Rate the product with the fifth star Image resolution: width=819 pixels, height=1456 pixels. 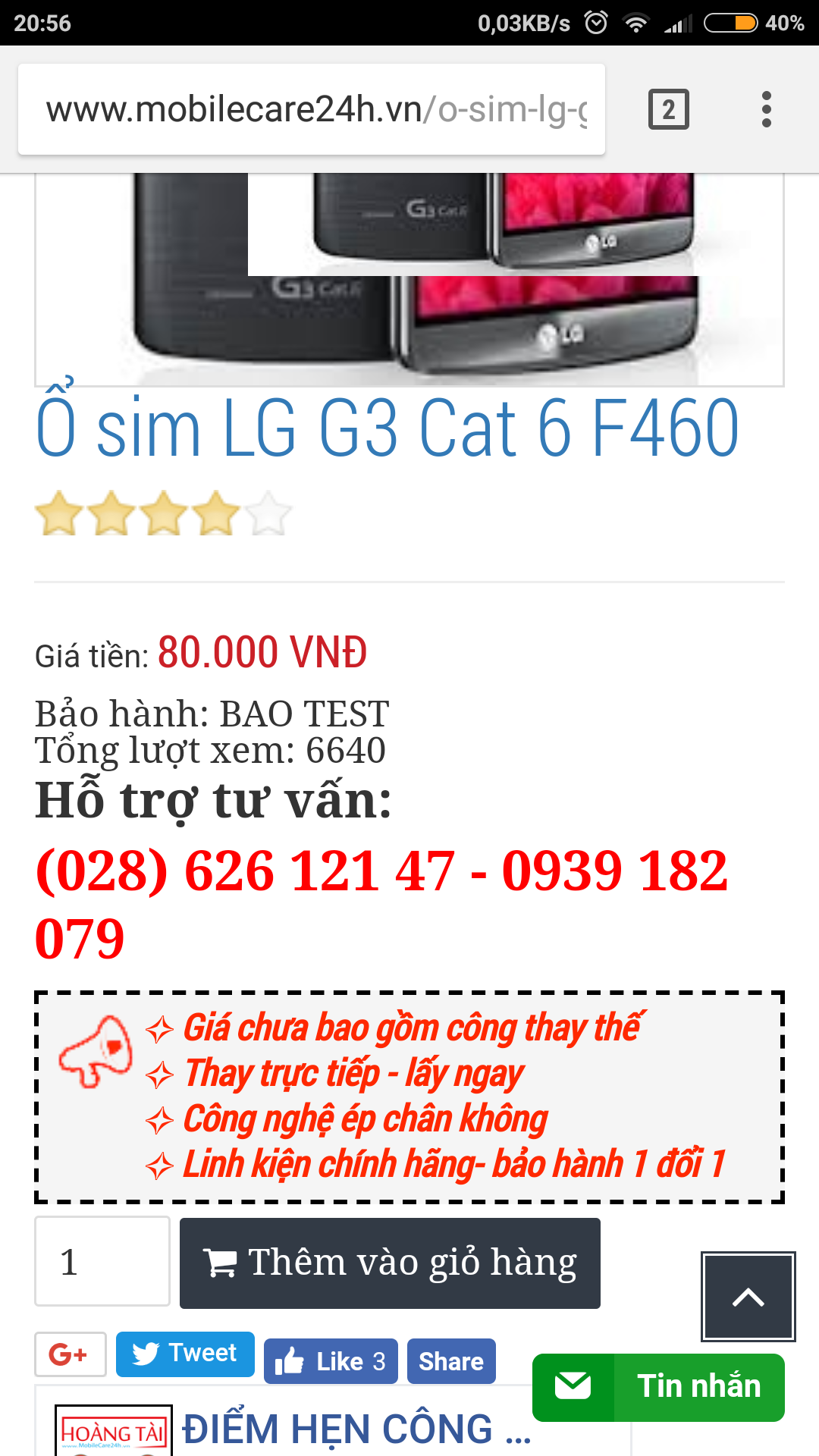(x=269, y=513)
